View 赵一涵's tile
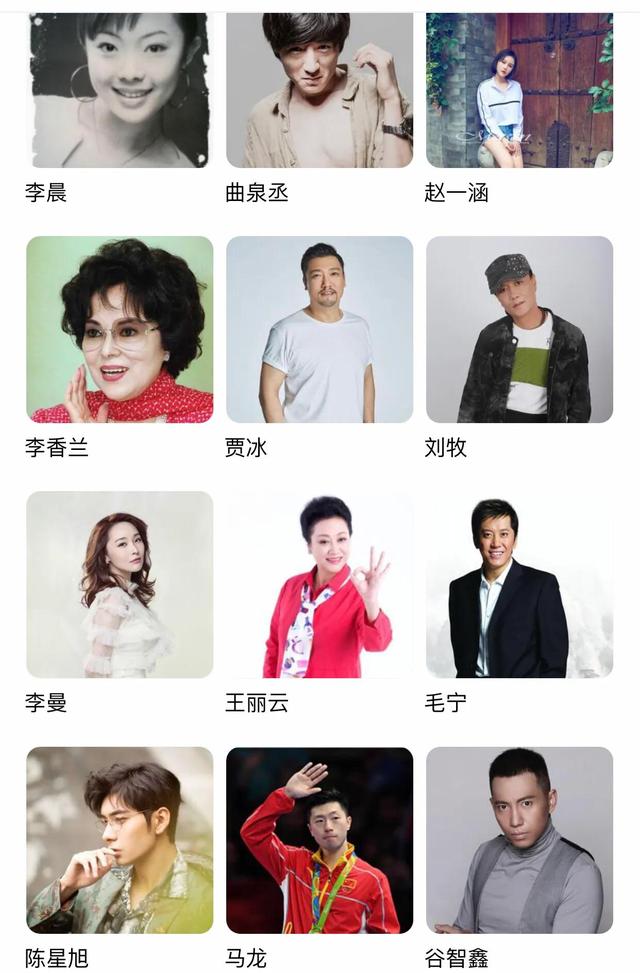 point(519,90)
